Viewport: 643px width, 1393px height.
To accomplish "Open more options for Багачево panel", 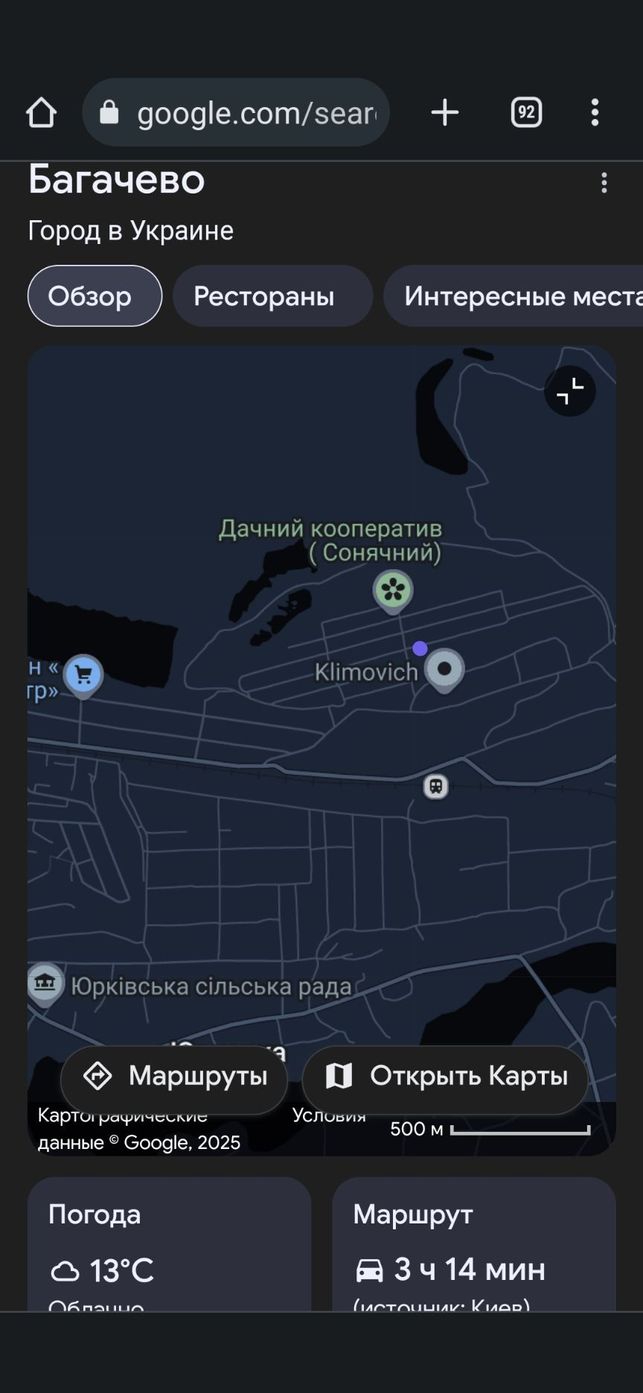I will (604, 183).
